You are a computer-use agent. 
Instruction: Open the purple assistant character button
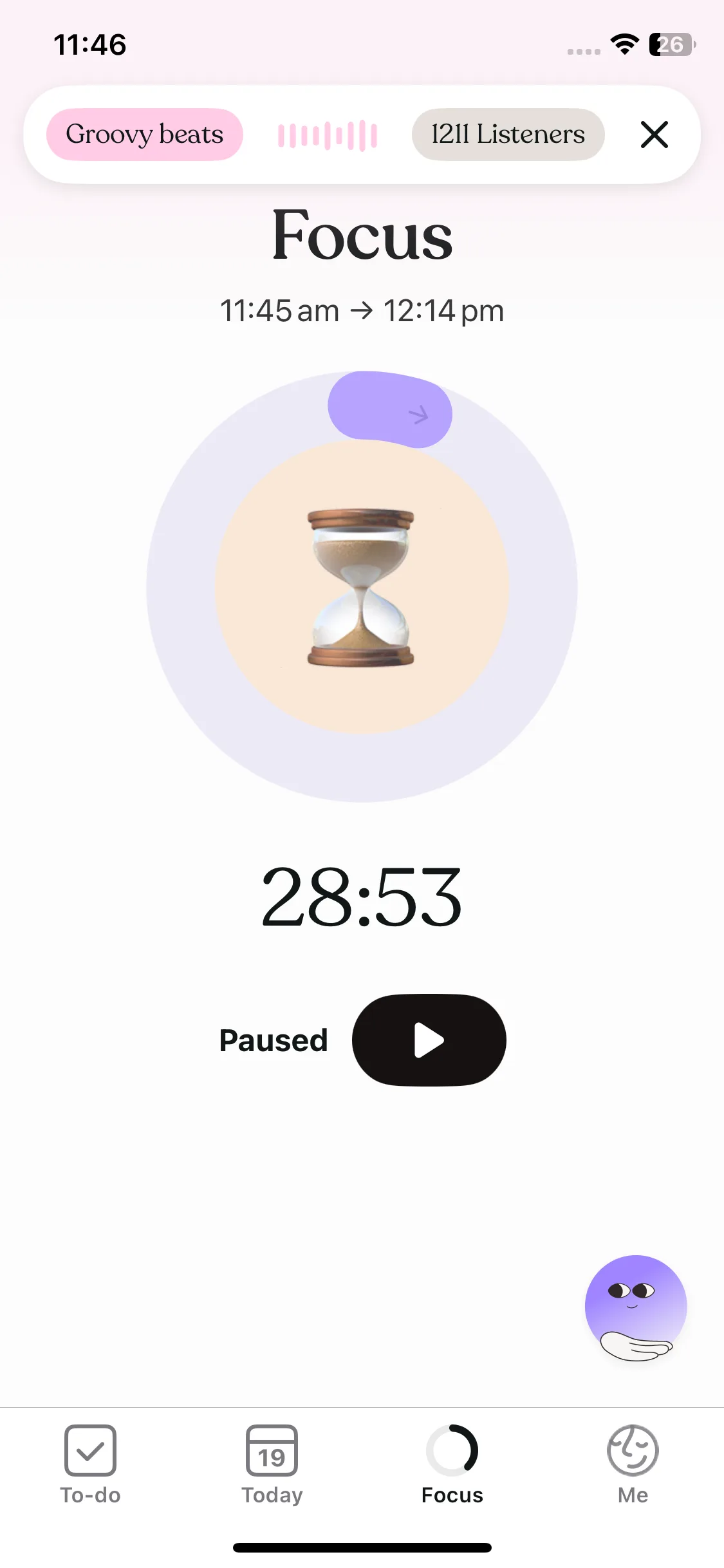636,1307
